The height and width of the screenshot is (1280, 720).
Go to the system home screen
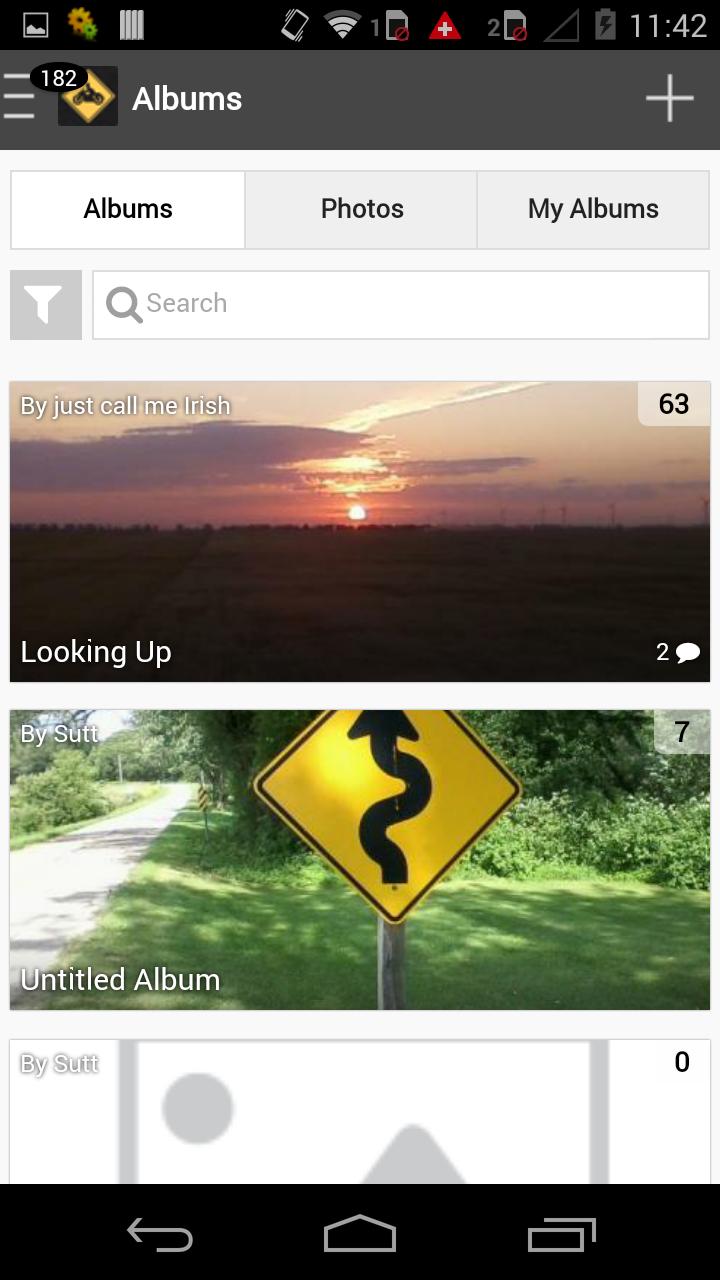[x=360, y=1234]
